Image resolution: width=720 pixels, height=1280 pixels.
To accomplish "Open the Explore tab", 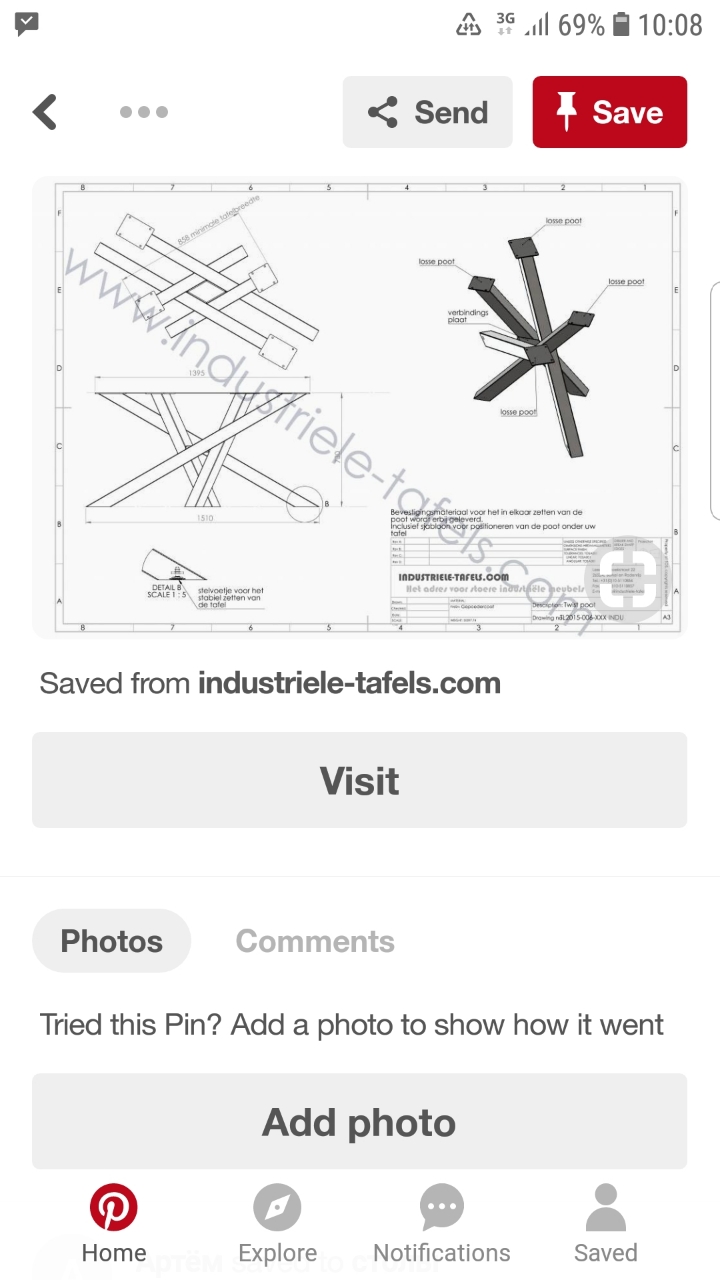I will [277, 1224].
